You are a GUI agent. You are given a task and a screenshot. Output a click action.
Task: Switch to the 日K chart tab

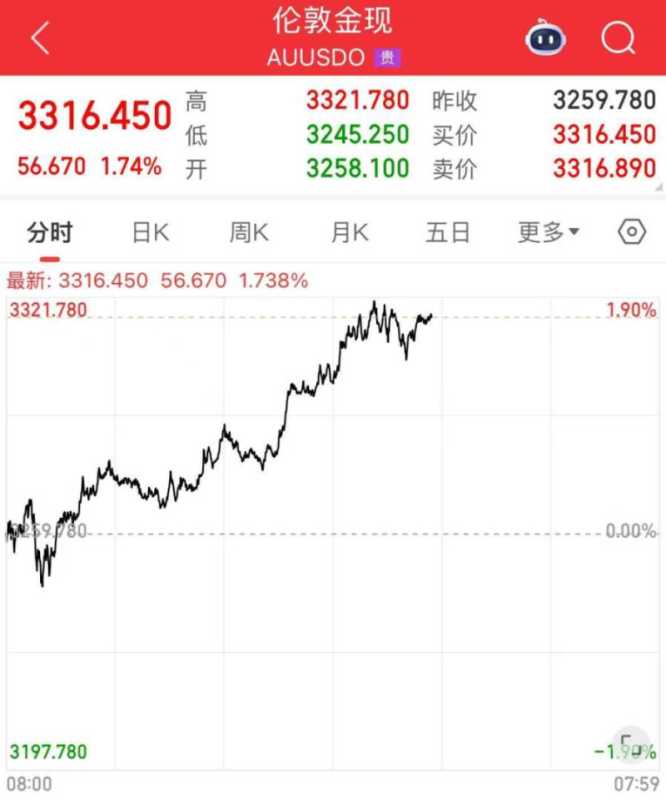pos(150,233)
